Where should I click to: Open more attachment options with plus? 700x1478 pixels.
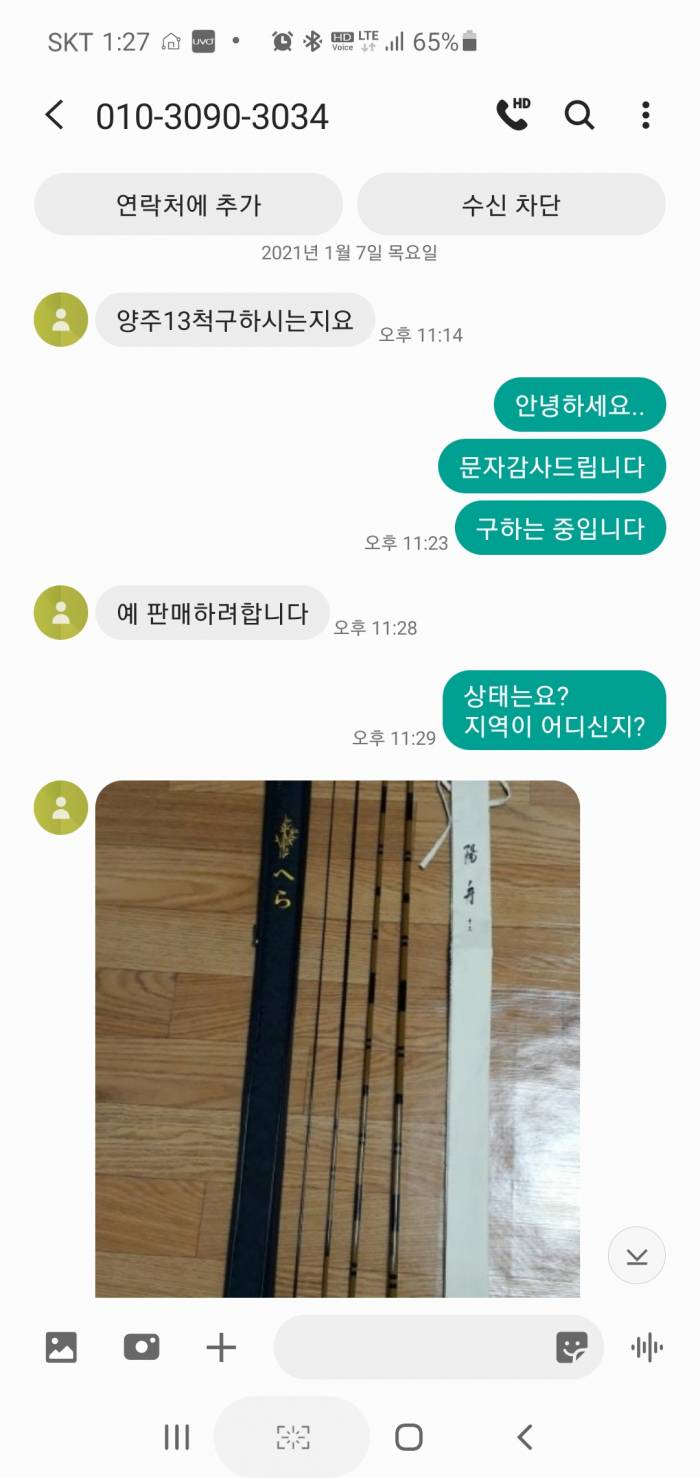click(x=221, y=1347)
